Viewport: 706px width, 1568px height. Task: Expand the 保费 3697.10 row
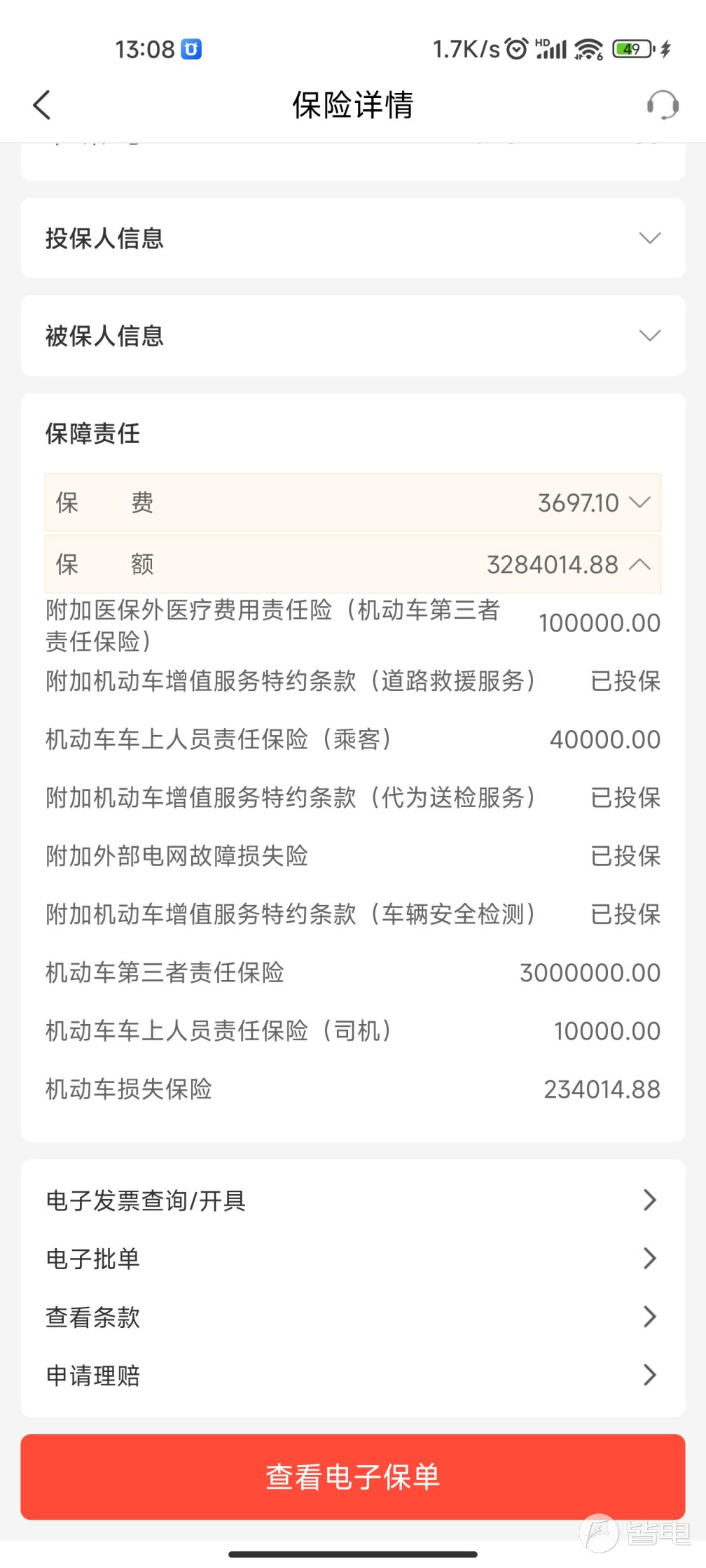coord(353,503)
